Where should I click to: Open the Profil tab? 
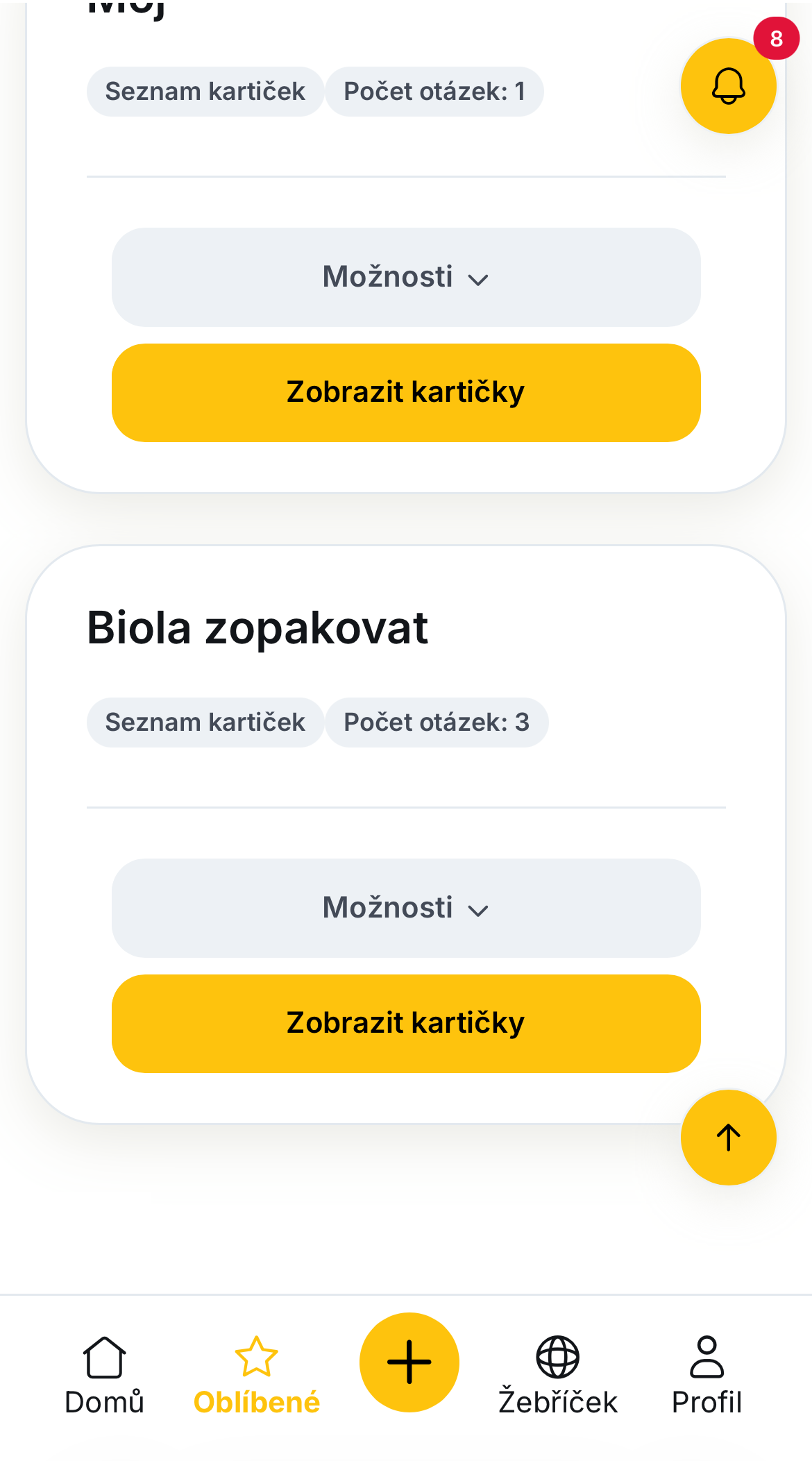tap(707, 1376)
